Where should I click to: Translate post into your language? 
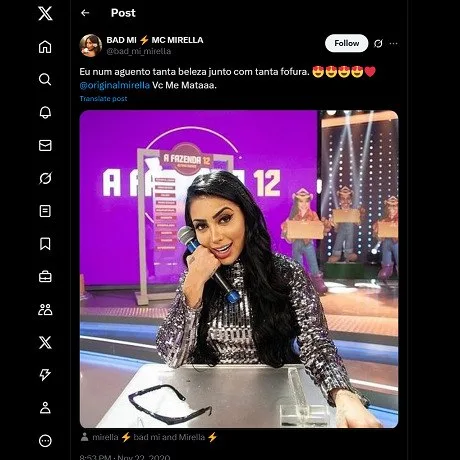[x=103, y=99]
